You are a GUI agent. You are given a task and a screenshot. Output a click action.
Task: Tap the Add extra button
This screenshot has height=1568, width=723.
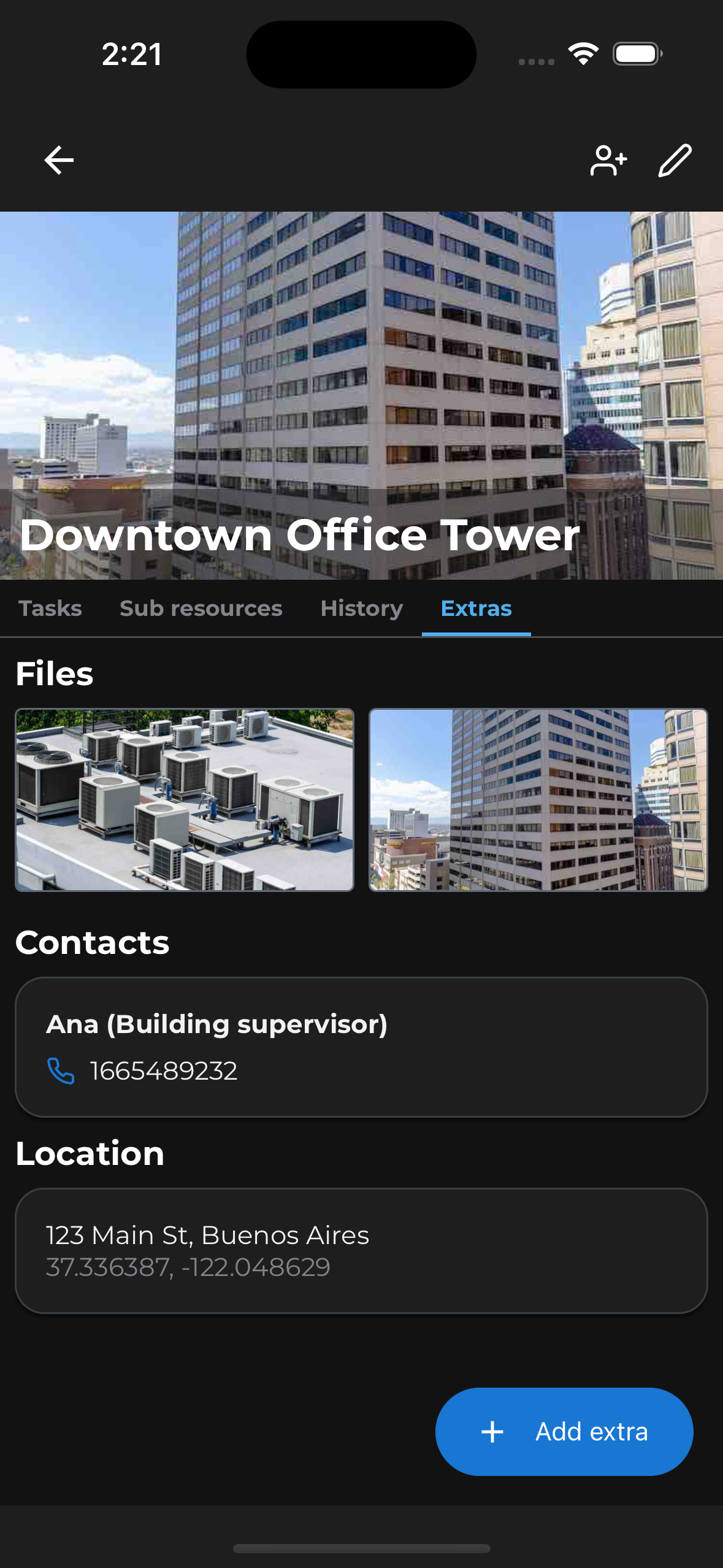(x=564, y=1432)
